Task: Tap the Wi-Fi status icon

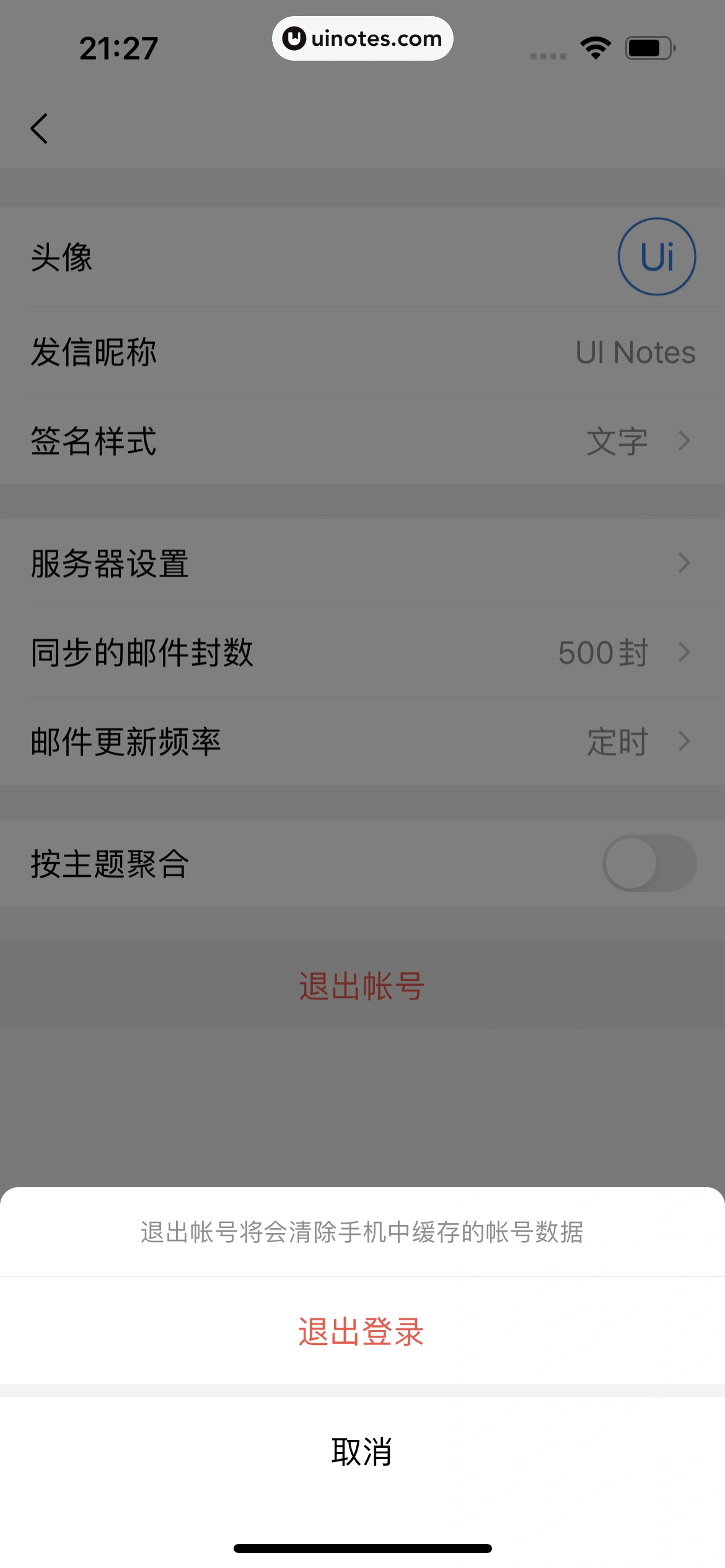Action: [x=594, y=46]
